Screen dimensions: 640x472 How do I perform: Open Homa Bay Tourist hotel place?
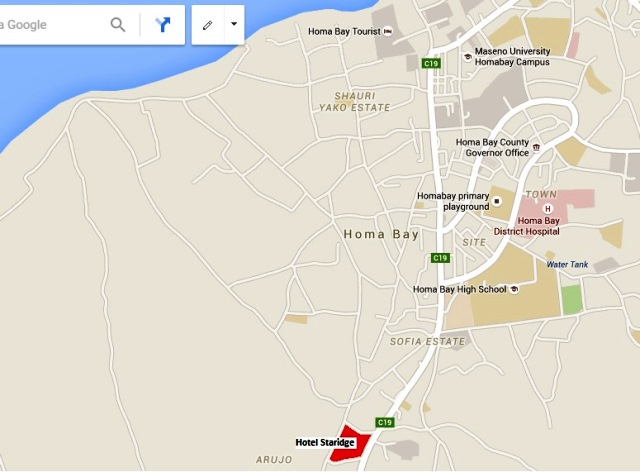click(x=388, y=32)
